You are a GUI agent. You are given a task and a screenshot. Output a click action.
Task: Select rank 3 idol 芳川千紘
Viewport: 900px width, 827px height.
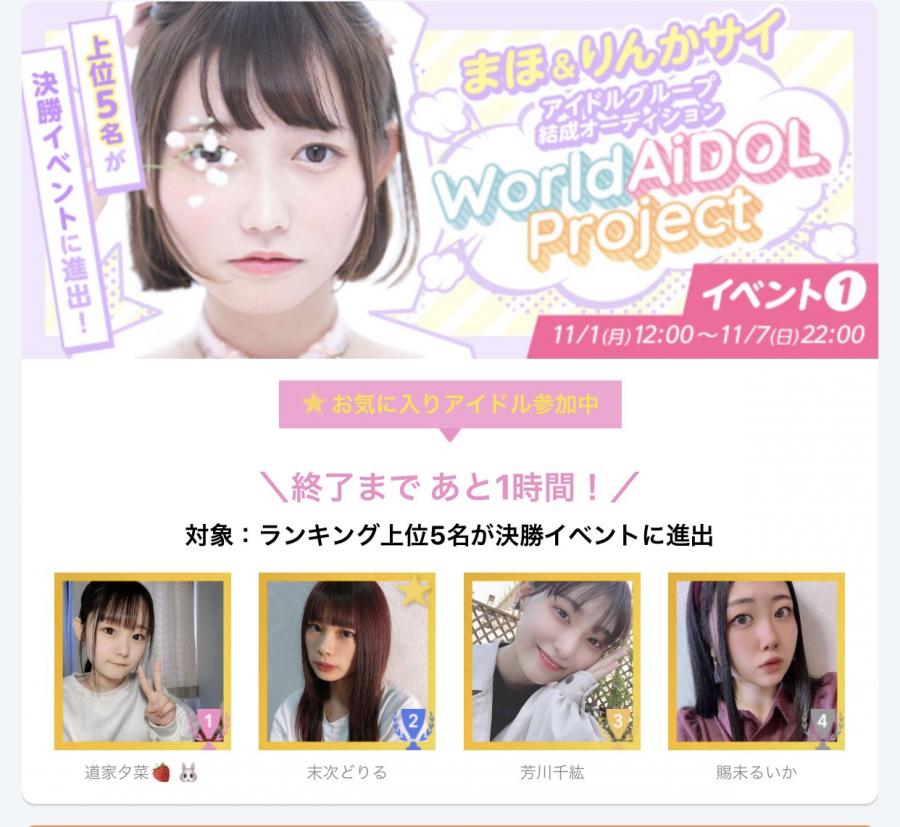pos(551,660)
